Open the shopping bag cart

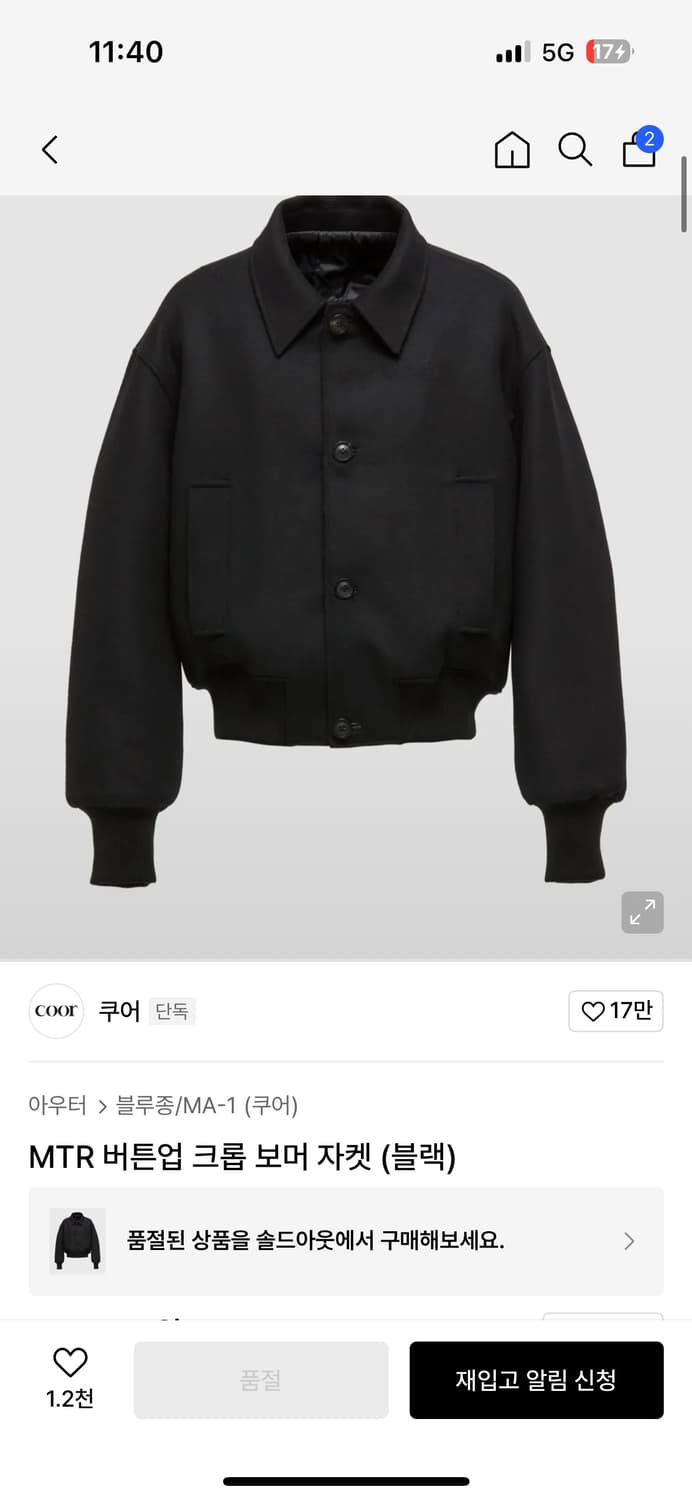(640, 150)
